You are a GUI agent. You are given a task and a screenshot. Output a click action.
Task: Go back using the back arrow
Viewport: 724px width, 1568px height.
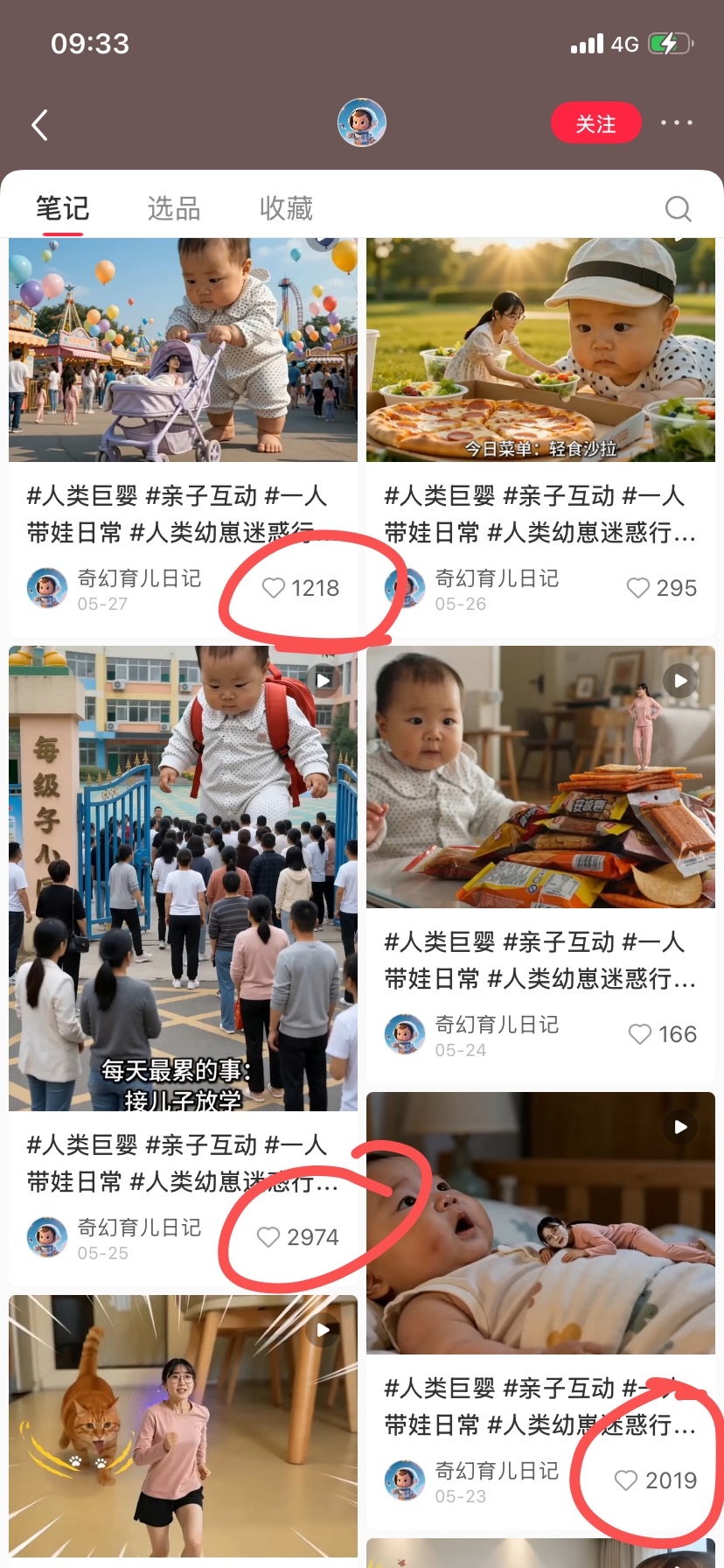click(x=39, y=125)
